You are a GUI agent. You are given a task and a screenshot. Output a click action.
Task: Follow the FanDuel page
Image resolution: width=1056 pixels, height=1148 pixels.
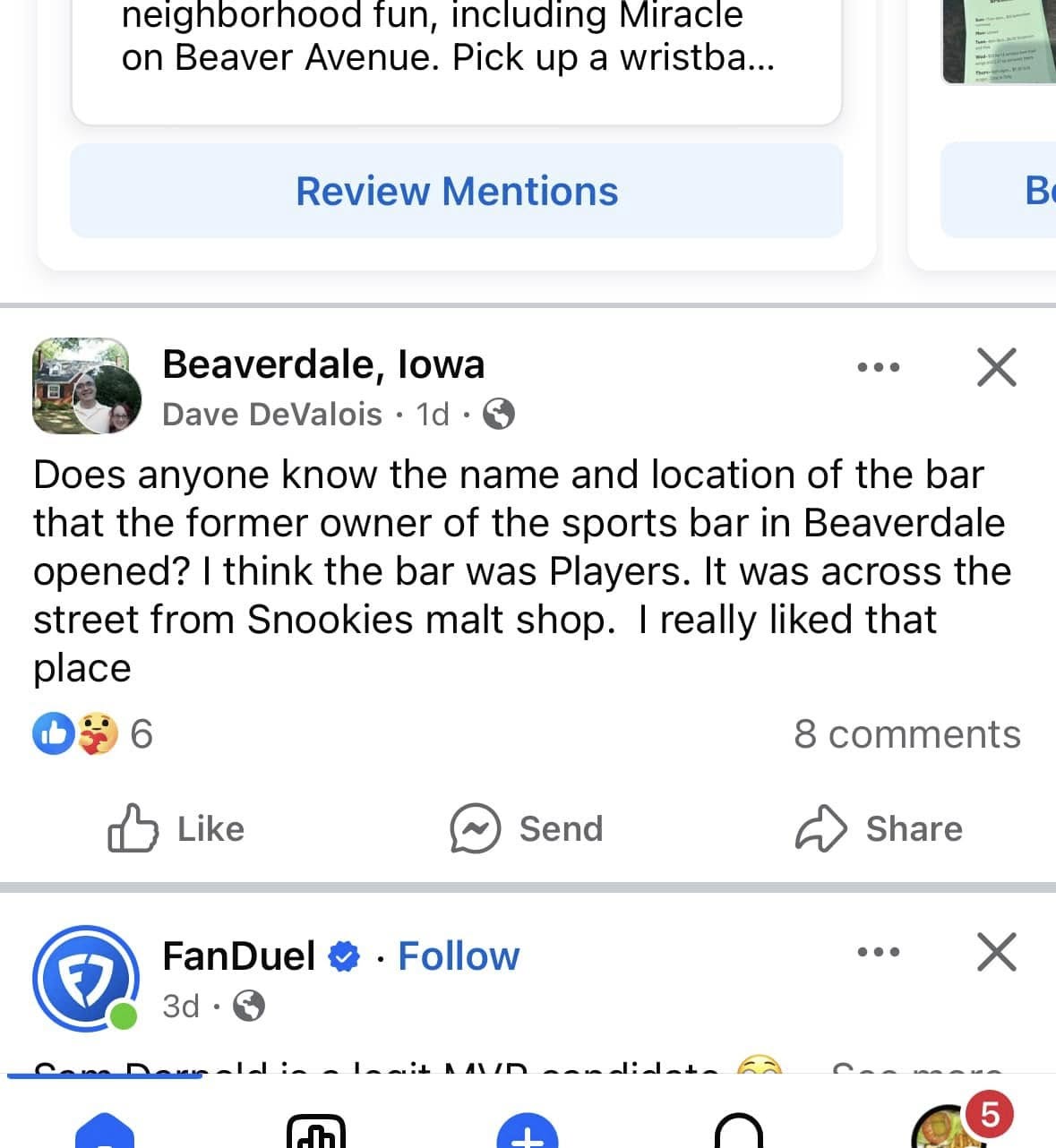(x=458, y=956)
